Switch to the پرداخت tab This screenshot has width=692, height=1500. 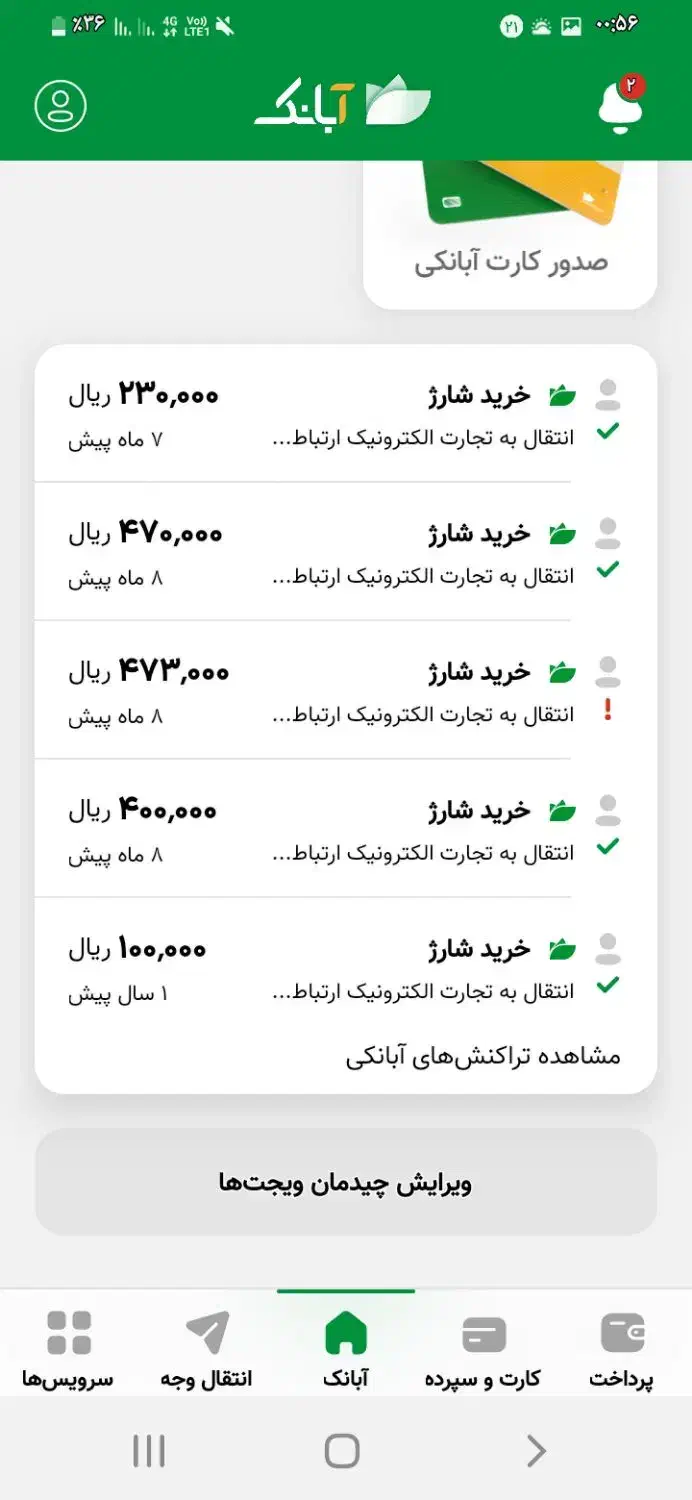click(x=621, y=1350)
